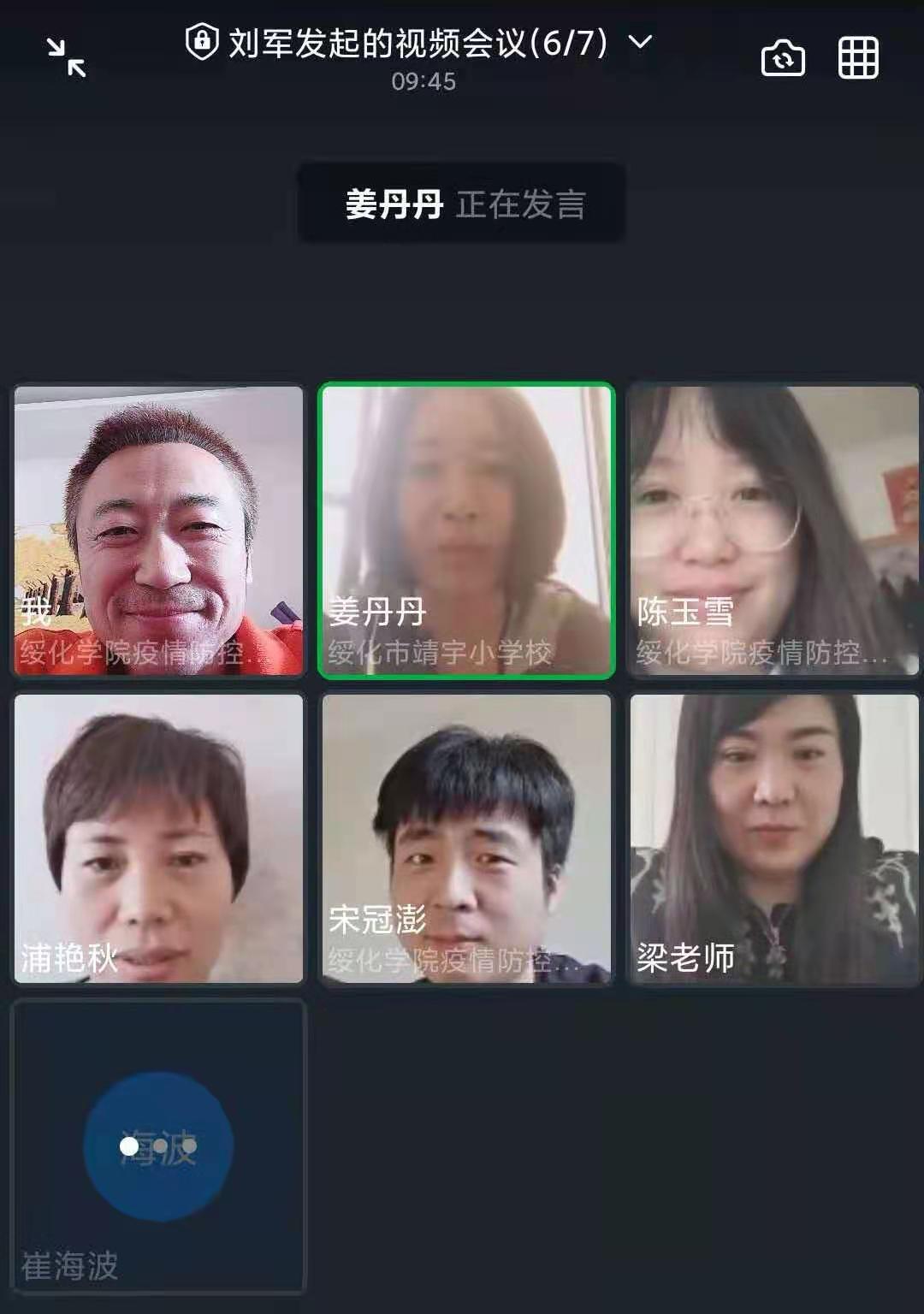The height and width of the screenshot is (1314, 924).
Task: Open 陈玉雪's video tile
Action: (773, 530)
